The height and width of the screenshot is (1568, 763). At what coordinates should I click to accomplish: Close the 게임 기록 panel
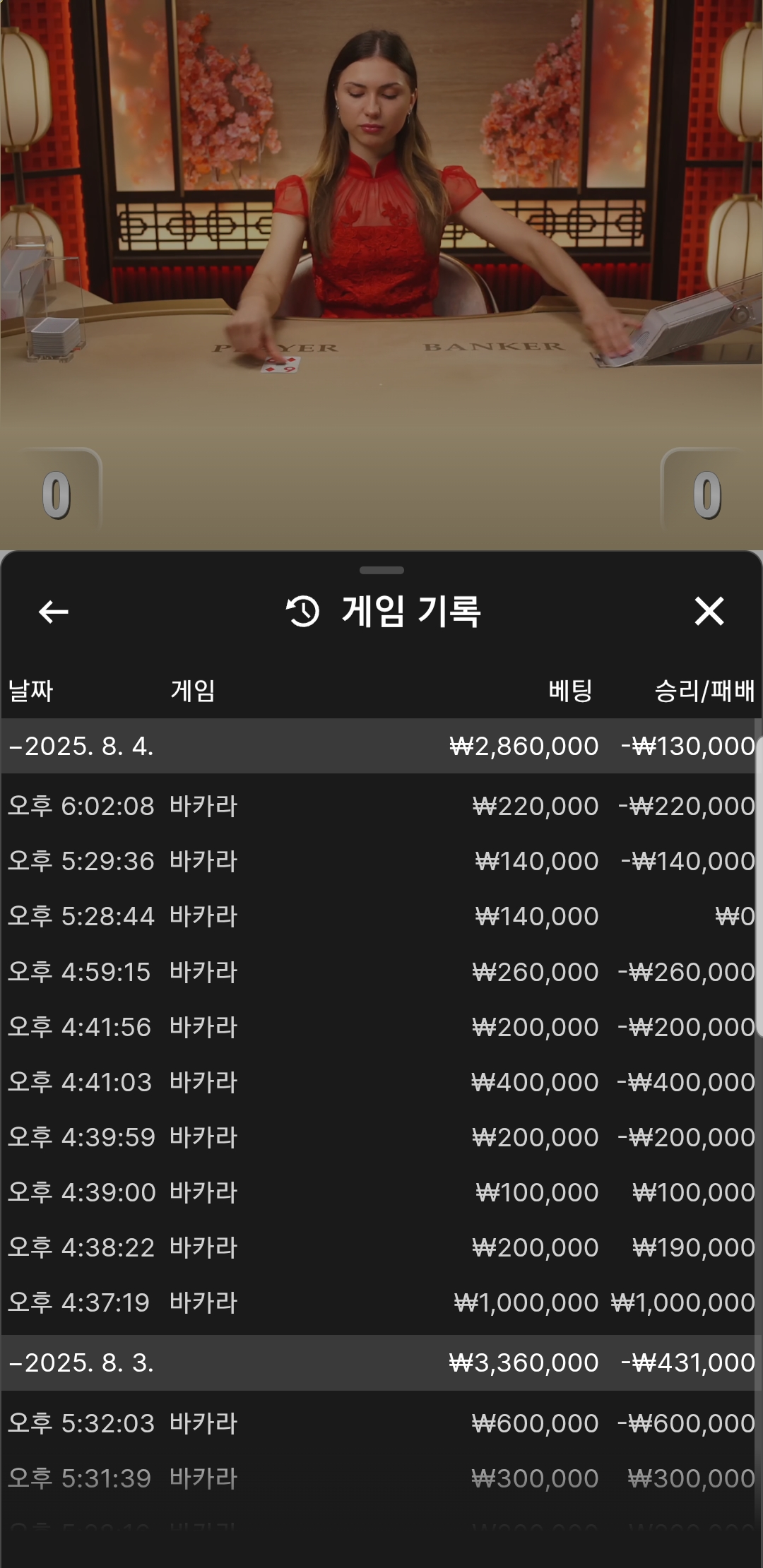709,612
